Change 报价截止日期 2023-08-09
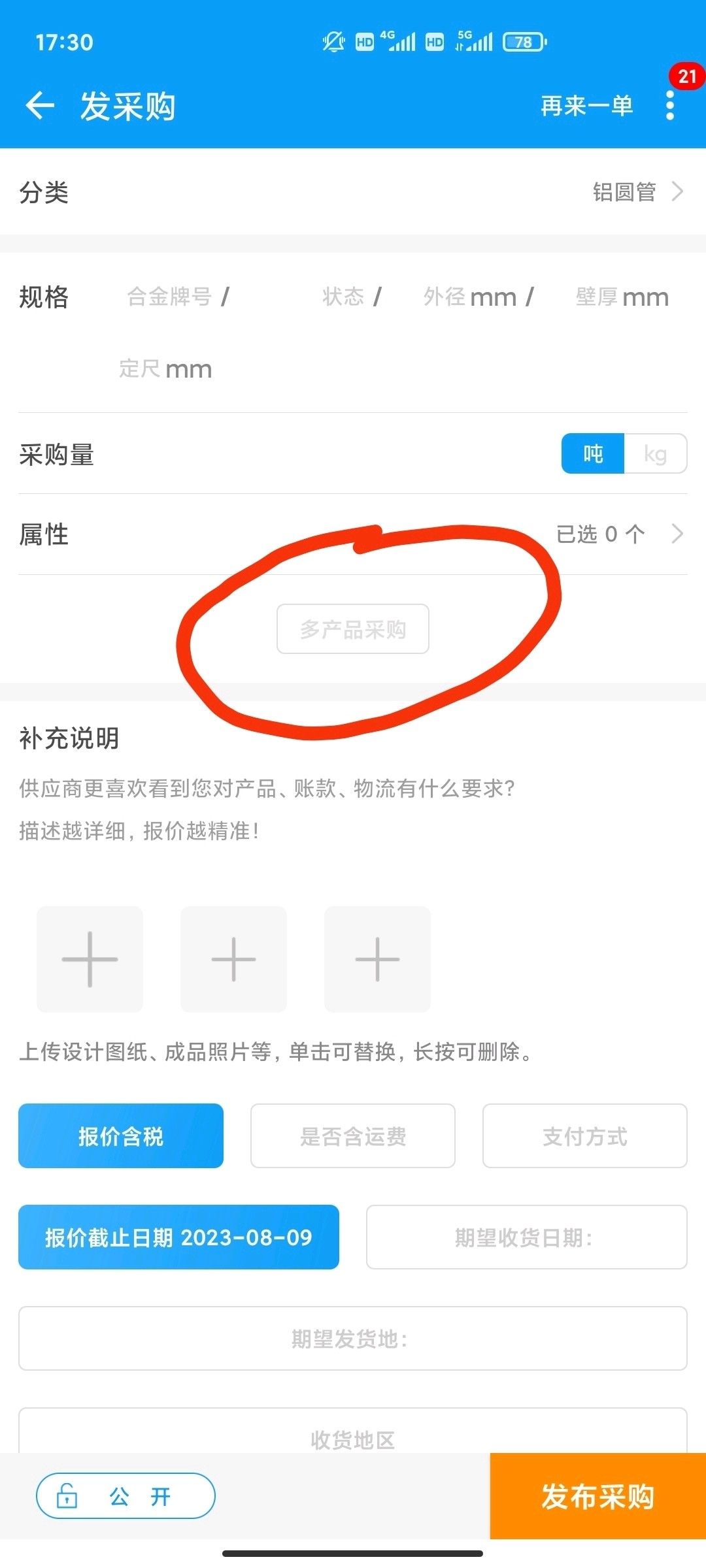 pos(178,1237)
